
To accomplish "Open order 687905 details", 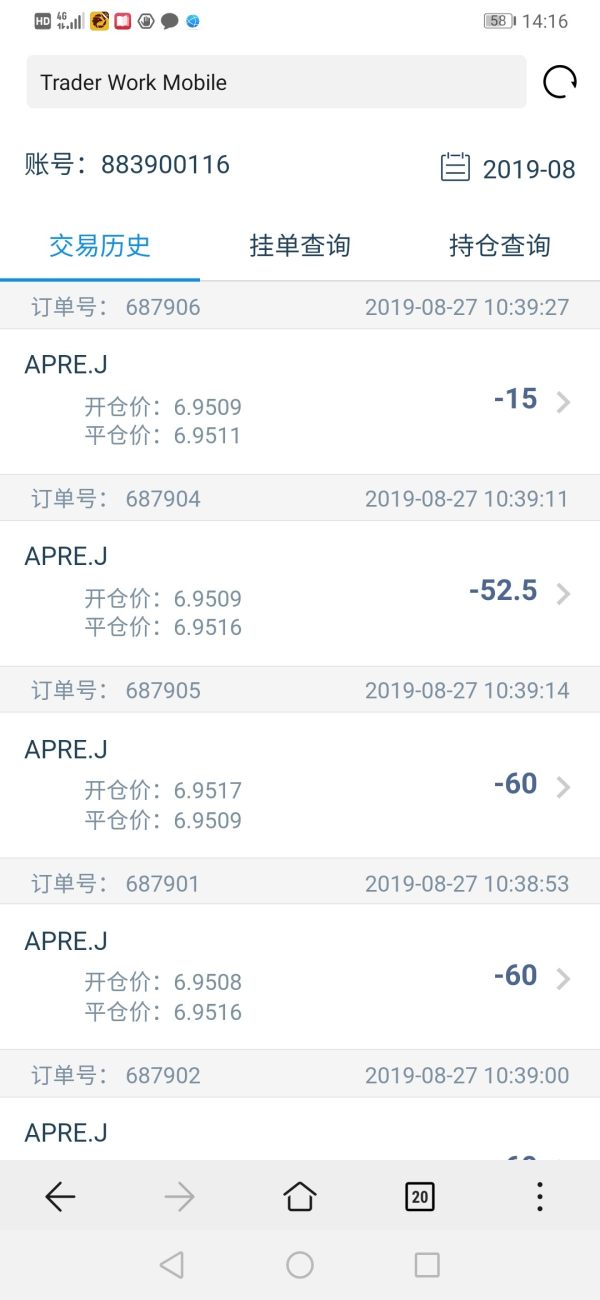I will tap(300, 785).
